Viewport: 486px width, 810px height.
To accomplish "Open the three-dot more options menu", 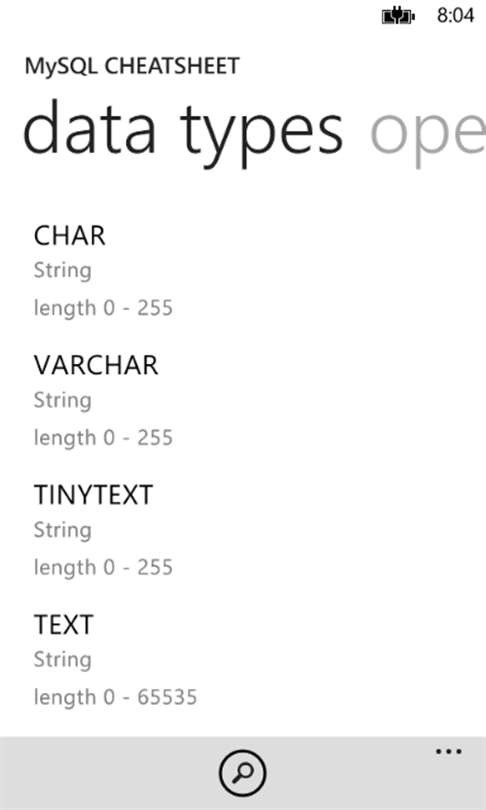I will tap(448, 752).
